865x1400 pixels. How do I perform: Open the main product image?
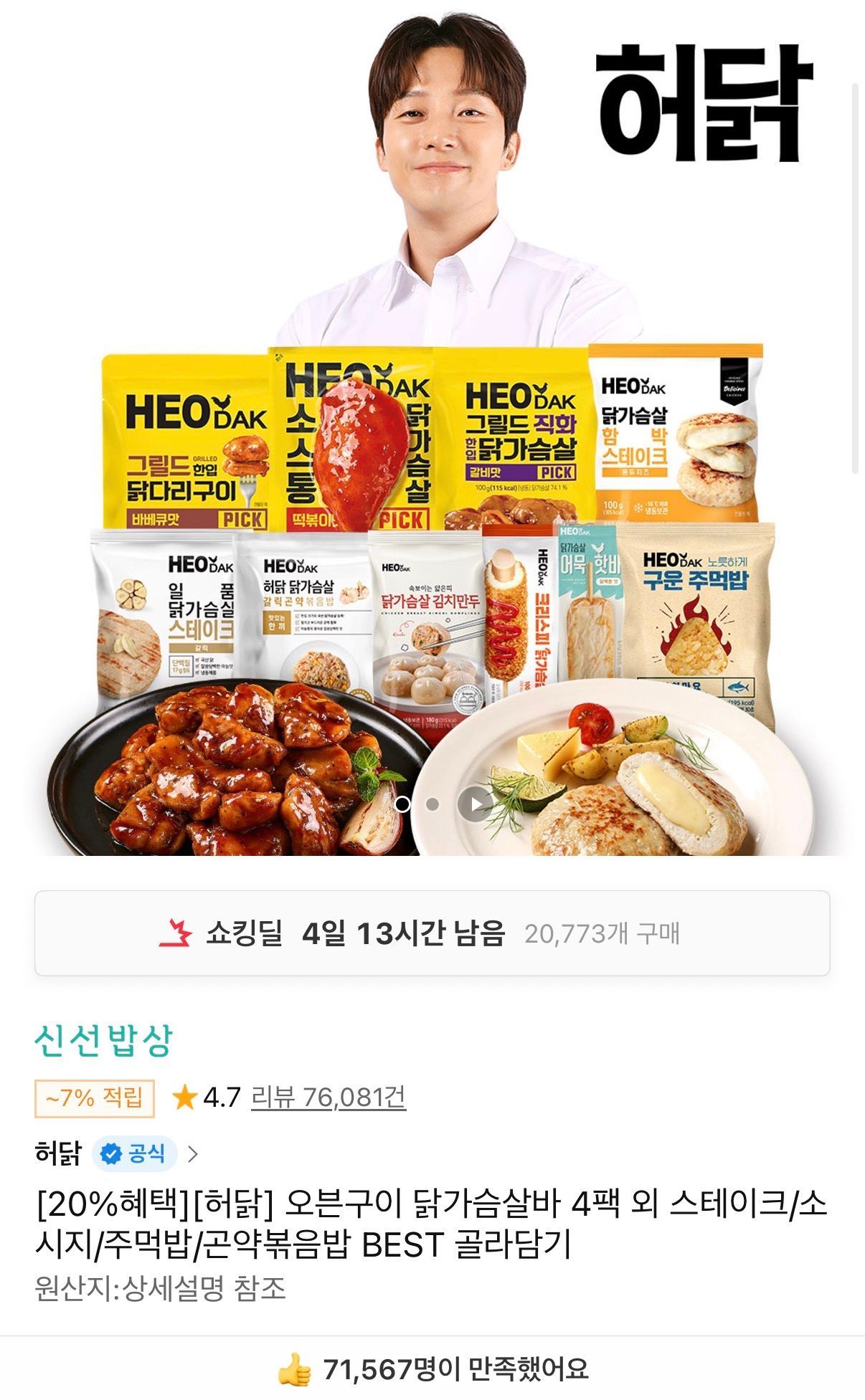(x=432, y=430)
